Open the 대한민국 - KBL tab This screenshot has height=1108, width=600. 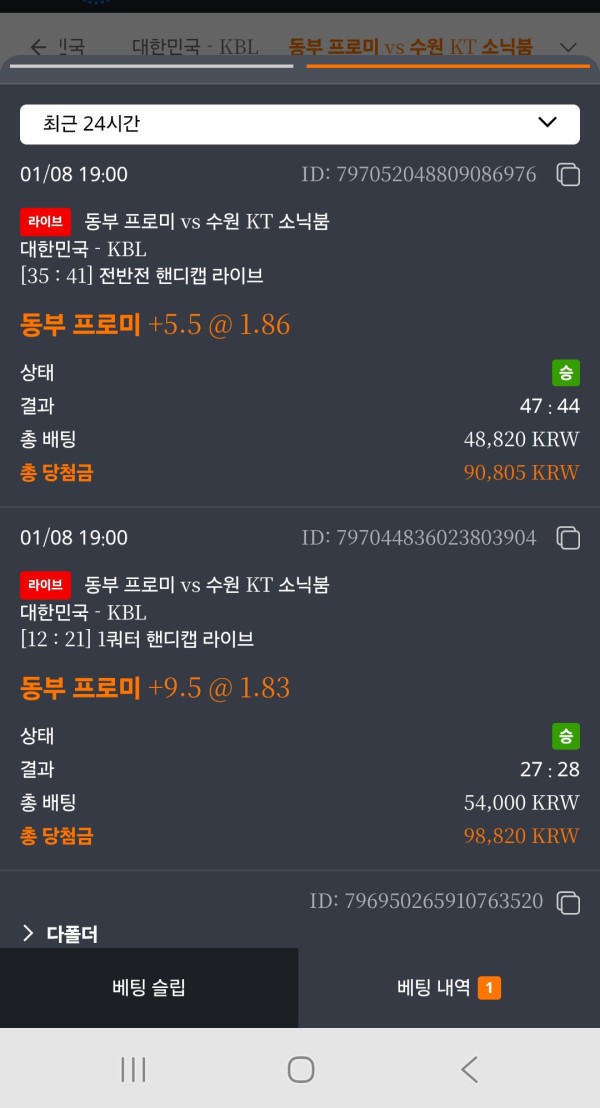196,47
